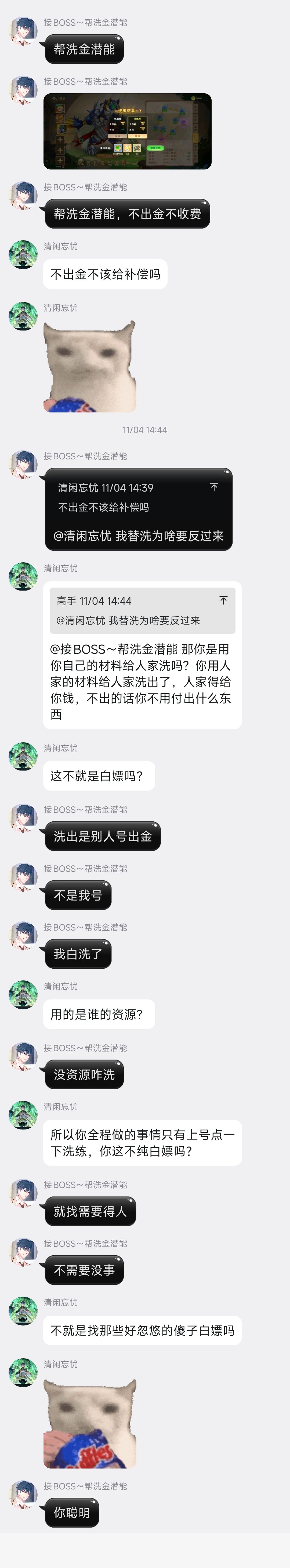The height and width of the screenshot is (1568, 290).
Task: Open the avatar next to message 帮洗金潜能，不出金不收费
Action: [x=23, y=195]
